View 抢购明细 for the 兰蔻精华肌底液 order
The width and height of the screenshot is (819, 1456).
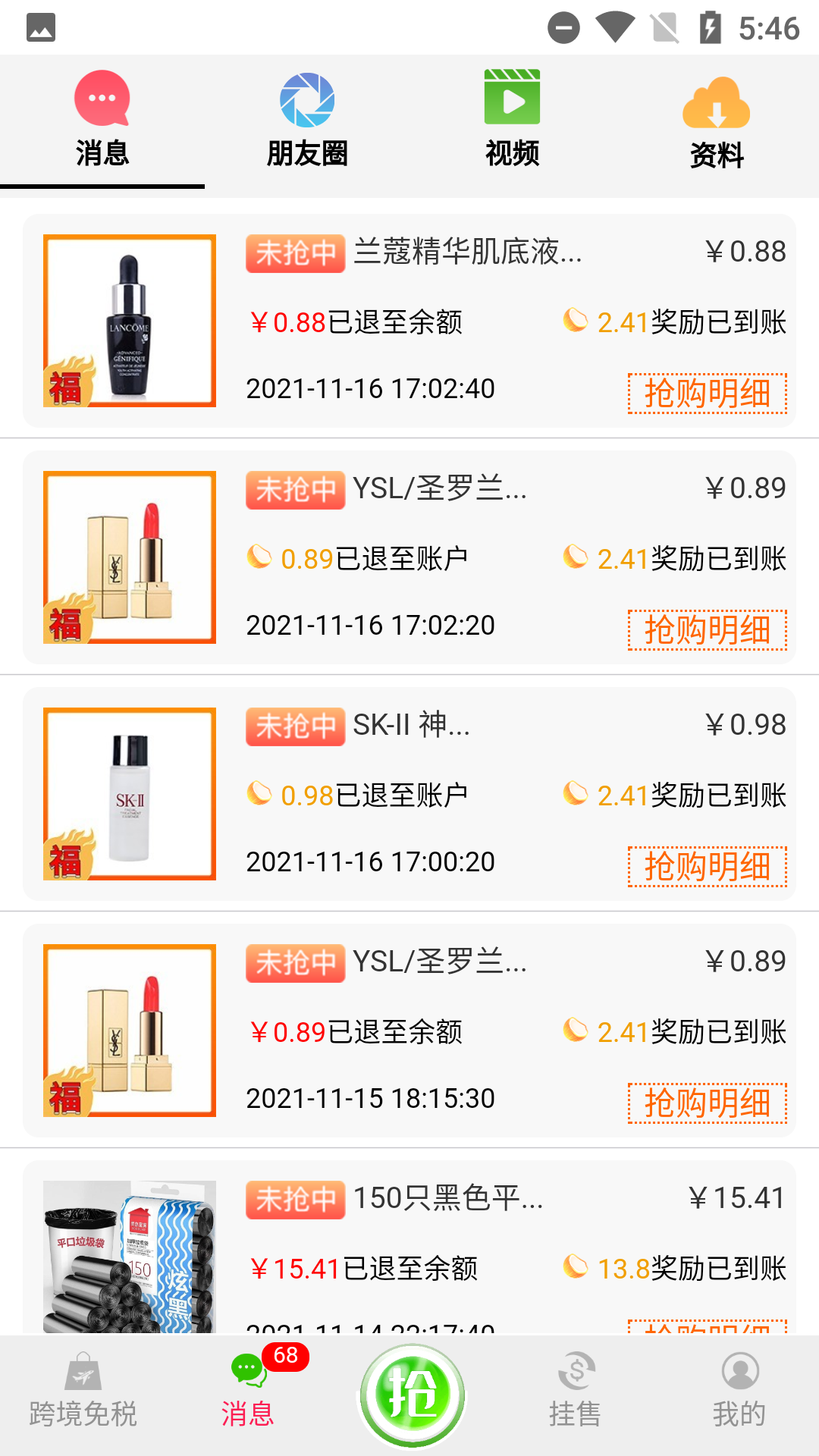click(707, 394)
